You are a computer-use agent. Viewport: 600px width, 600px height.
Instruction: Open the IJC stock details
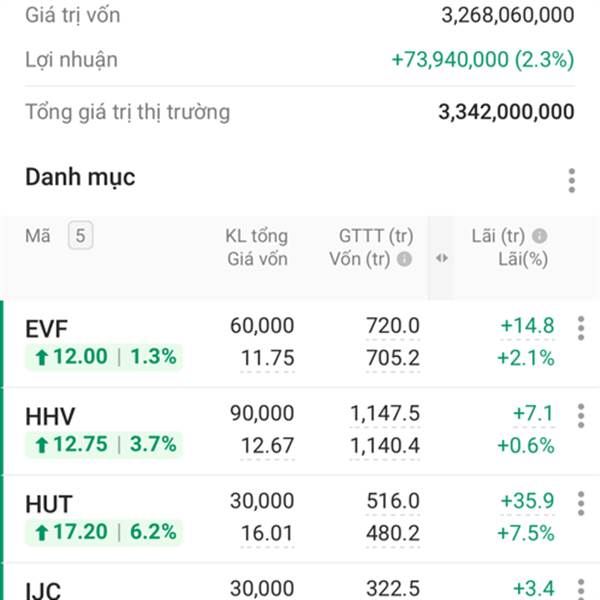[x=43, y=590]
